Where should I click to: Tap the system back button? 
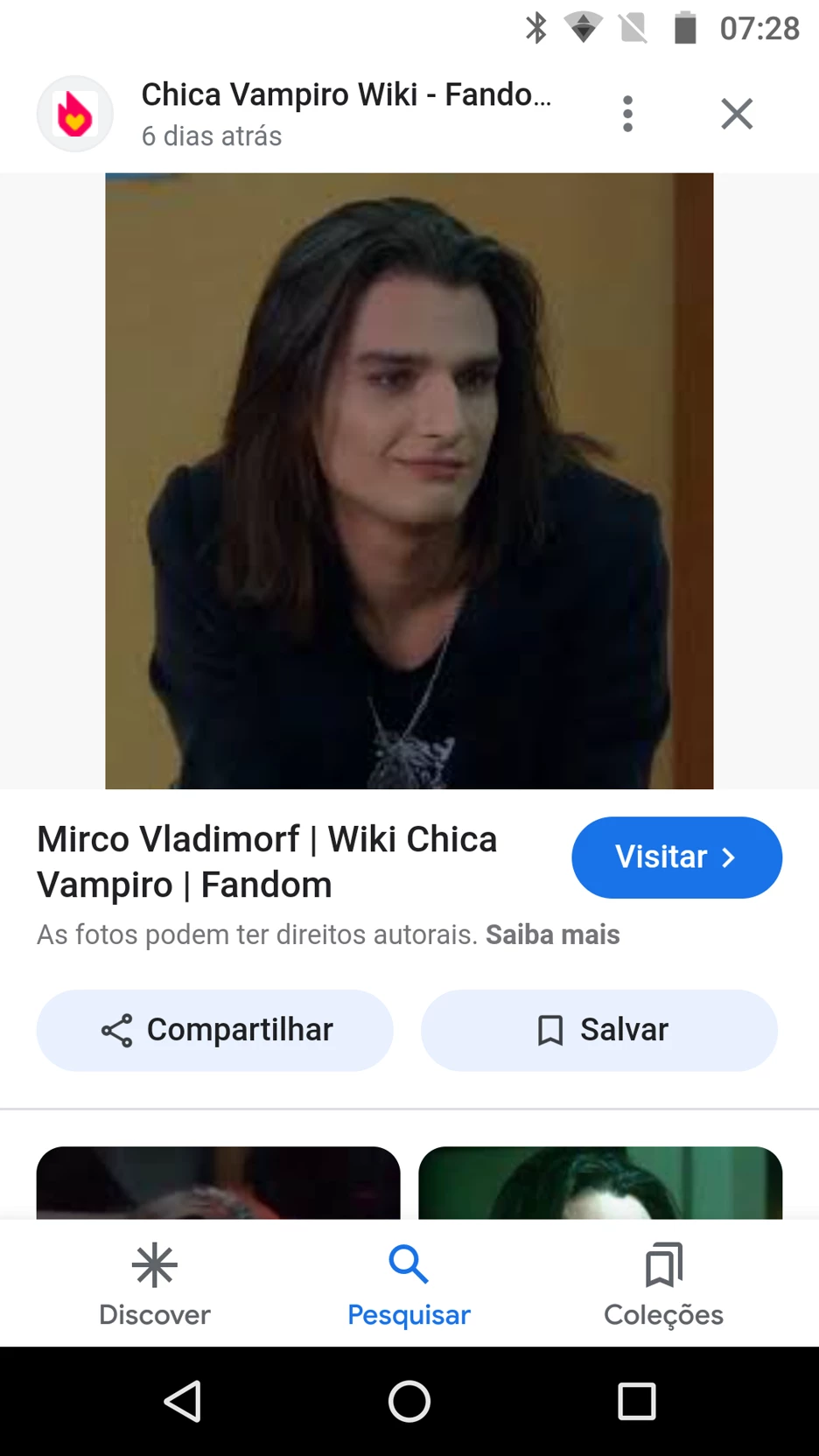pyautogui.click(x=183, y=1401)
